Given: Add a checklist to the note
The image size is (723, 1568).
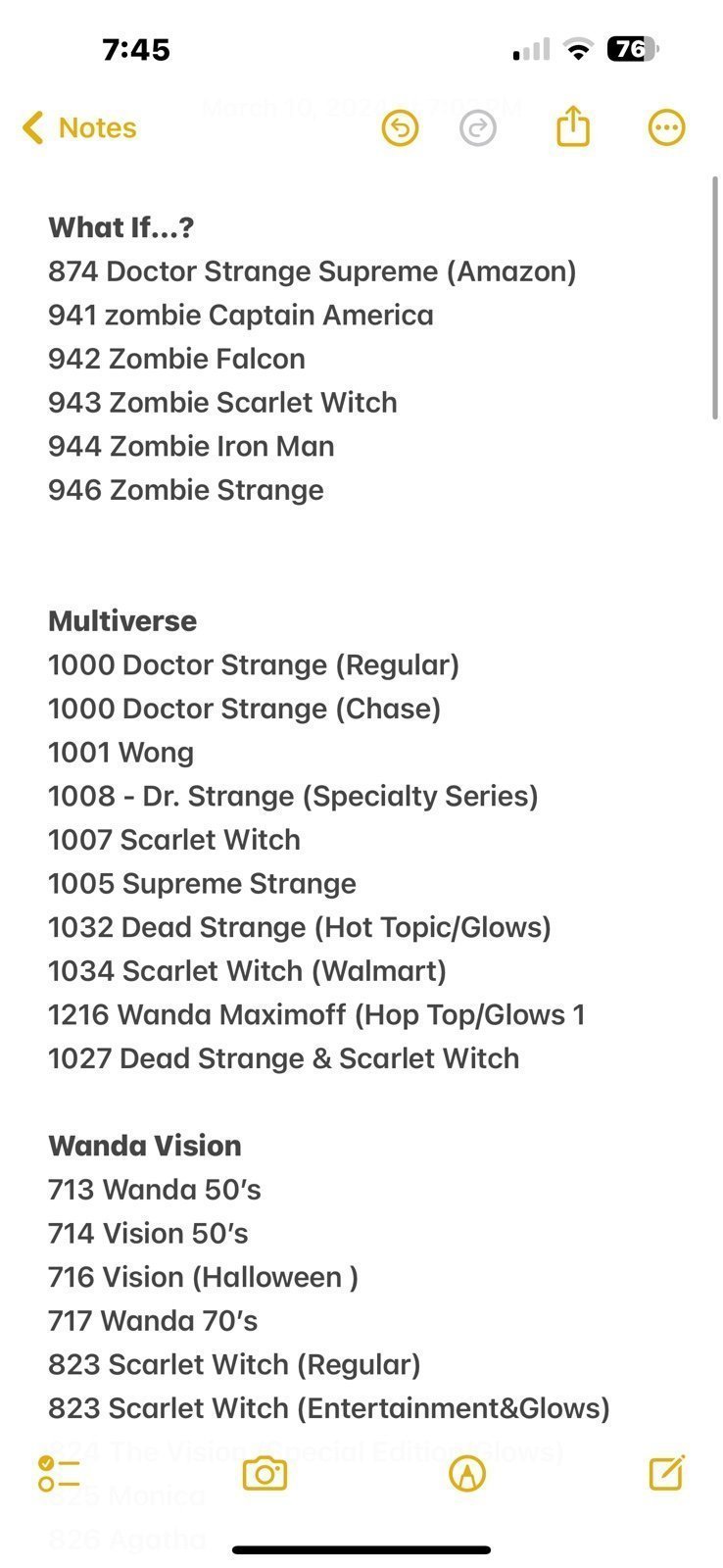Looking at the screenshot, I should pos(59,1473).
